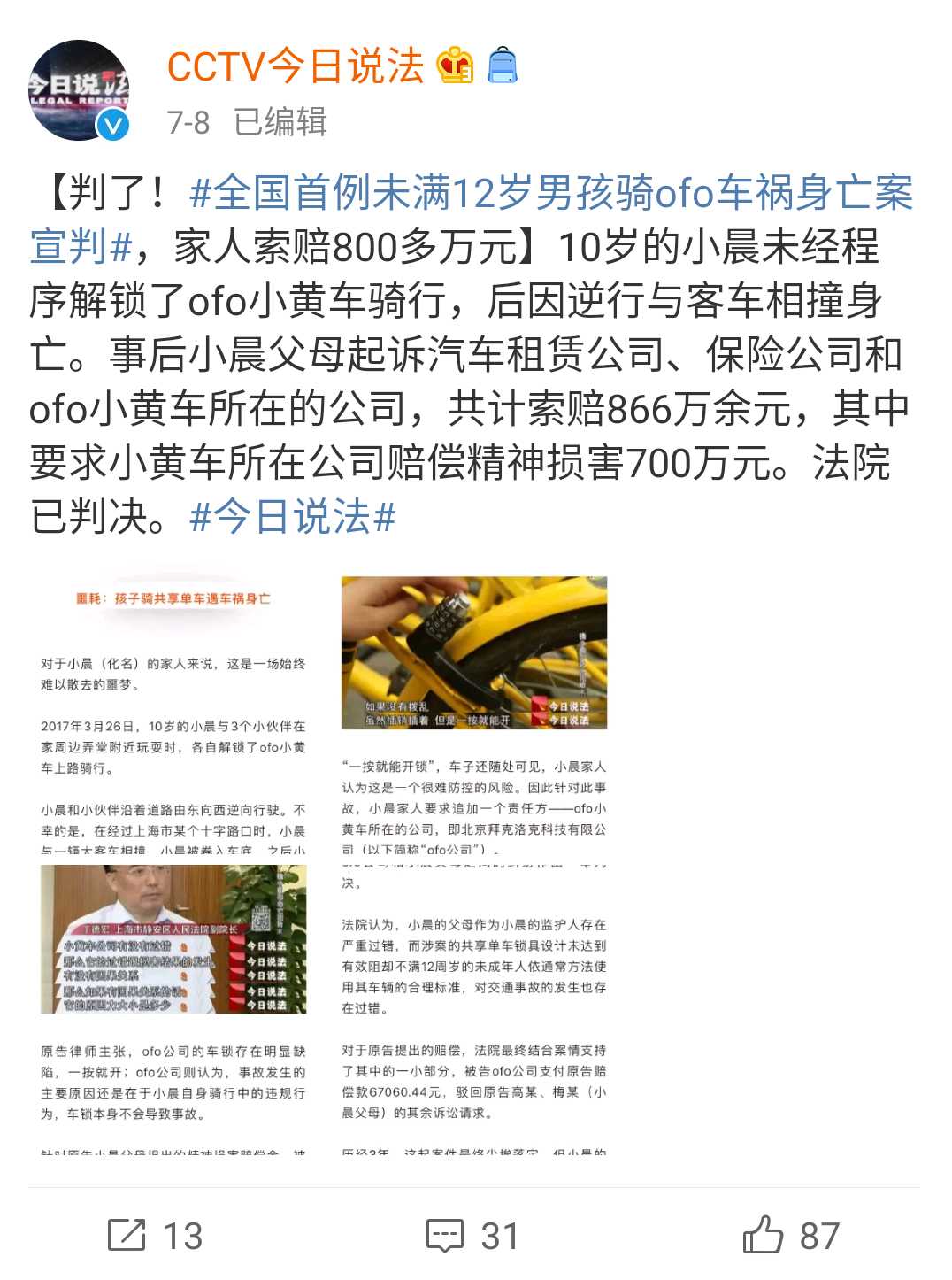View the image beginning 法院认为
The width and height of the screenshot is (952, 1280).
474,1009
